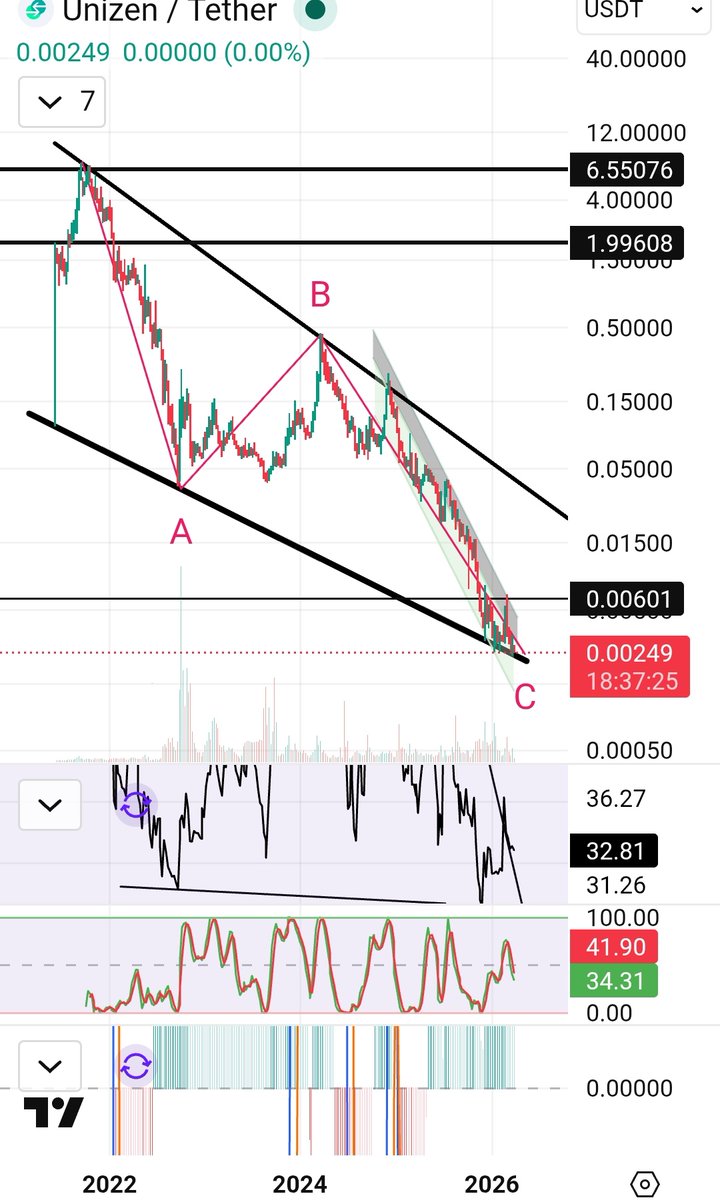
Task: Expand the legend chevron in the 32.81 indicator pane
Action: (50, 804)
